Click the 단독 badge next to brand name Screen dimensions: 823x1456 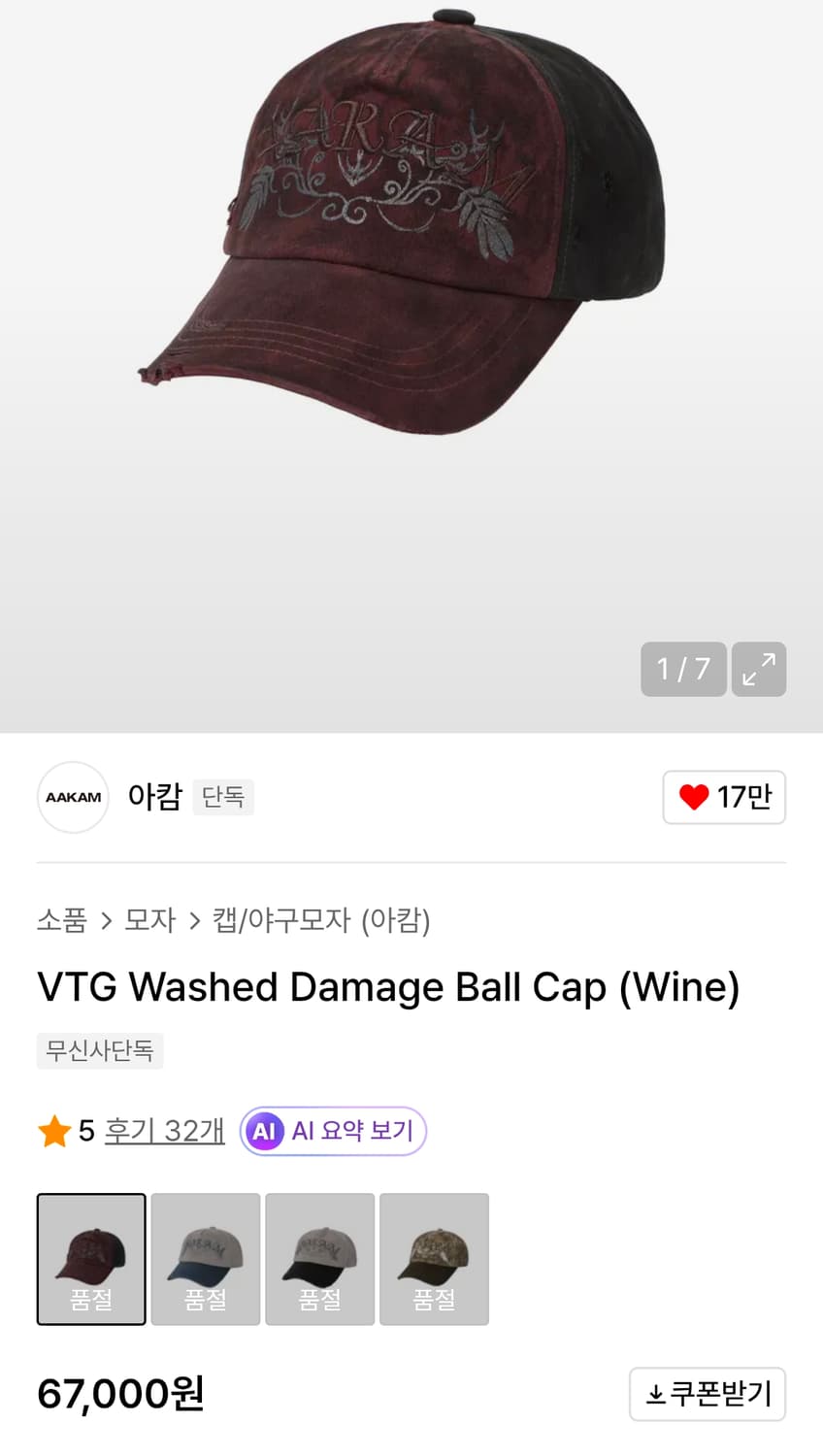223,797
